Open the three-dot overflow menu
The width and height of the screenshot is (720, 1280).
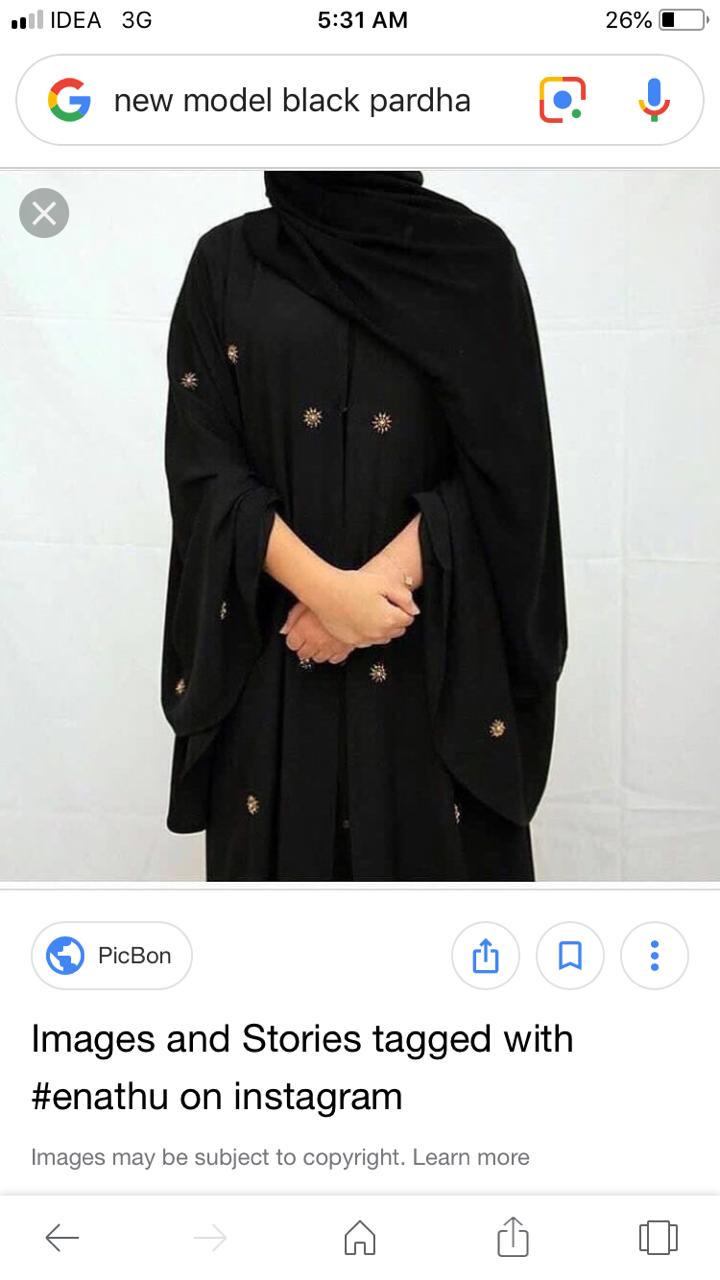coord(654,956)
